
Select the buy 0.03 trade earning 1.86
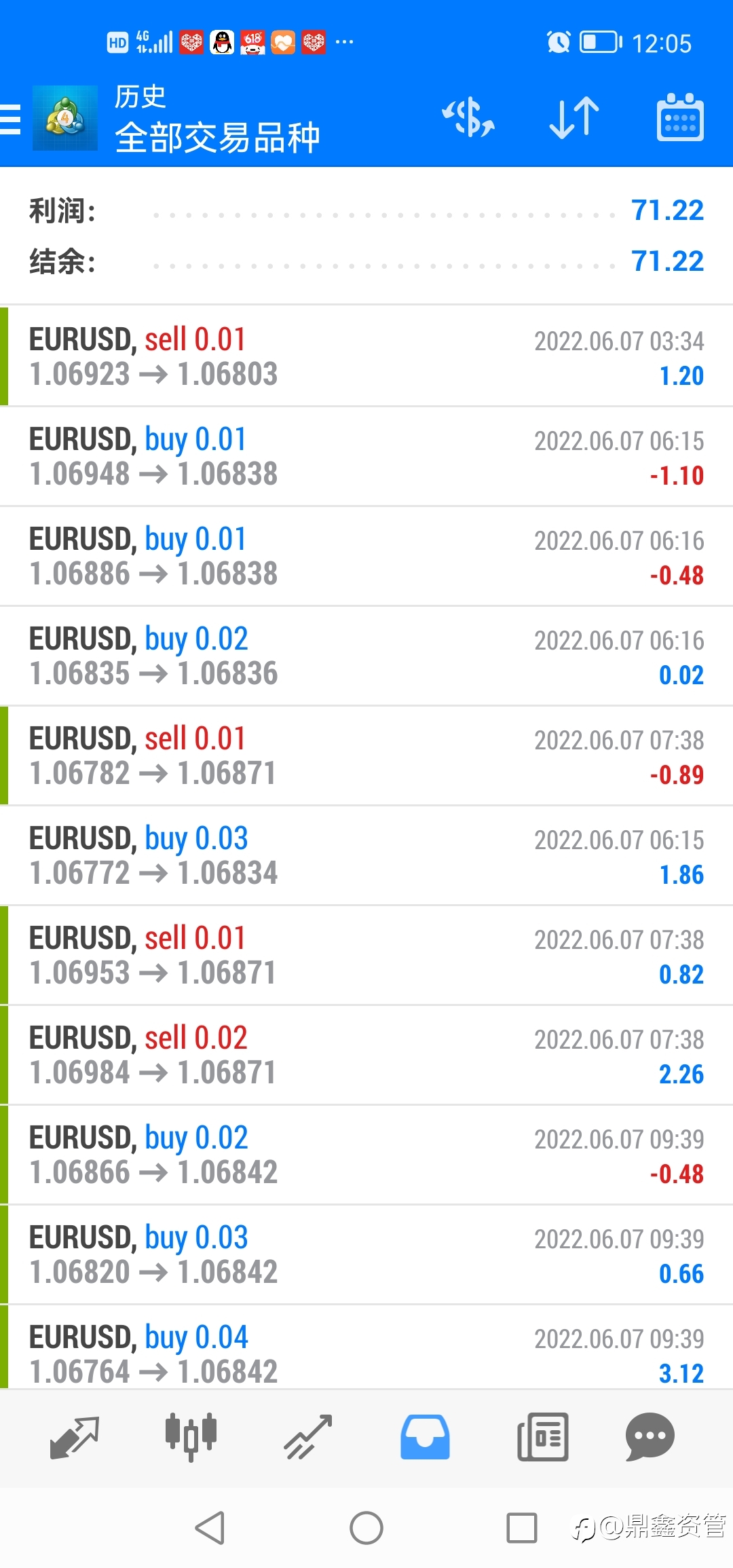tap(366, 855)
